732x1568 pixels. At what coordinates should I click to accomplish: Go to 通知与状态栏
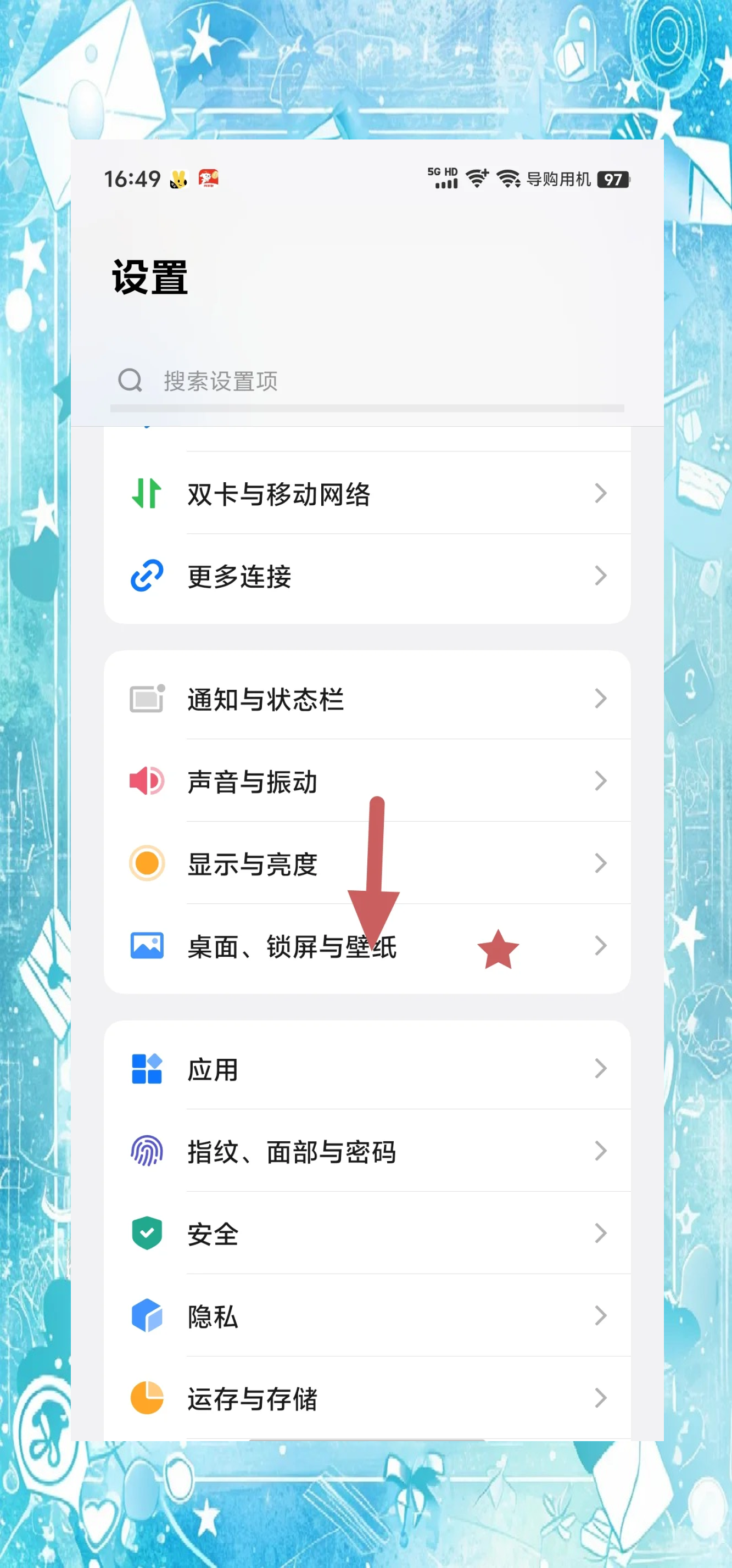tap(367, 698)
